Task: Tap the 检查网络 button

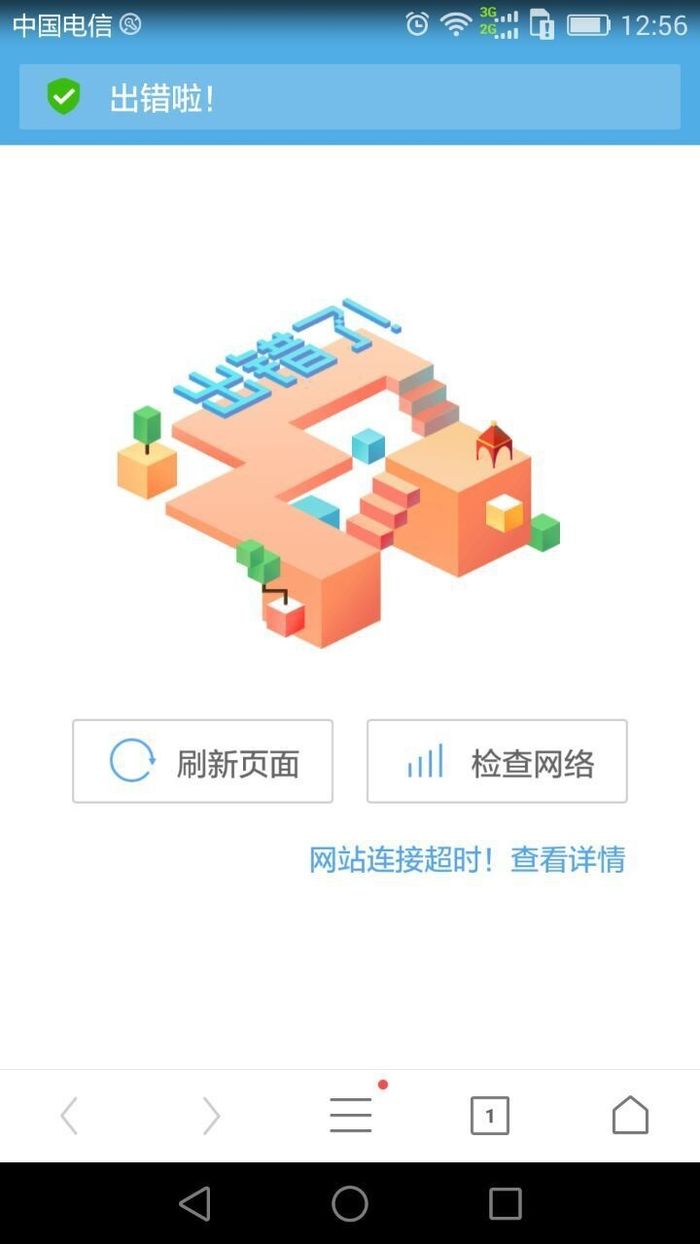Action: tap(497, 761)
